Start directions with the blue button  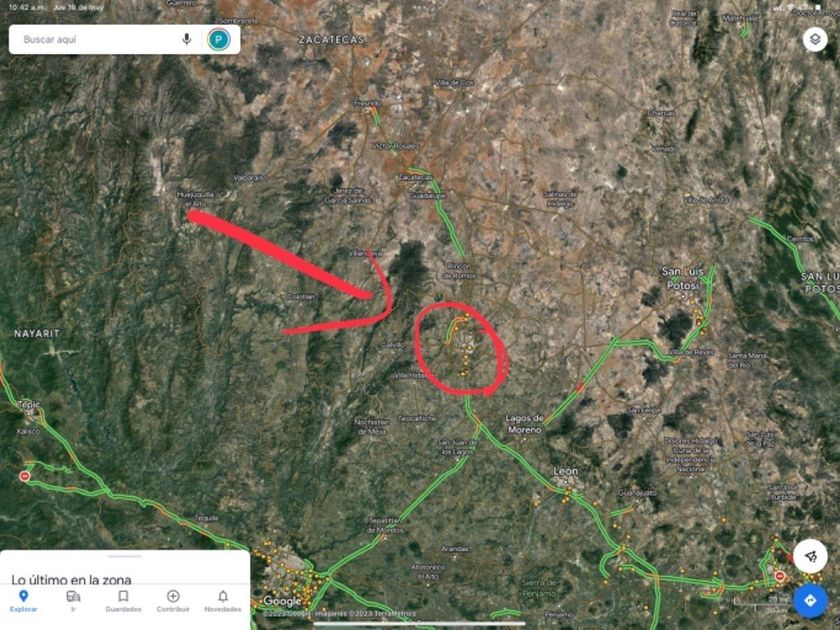click(810, 600)
